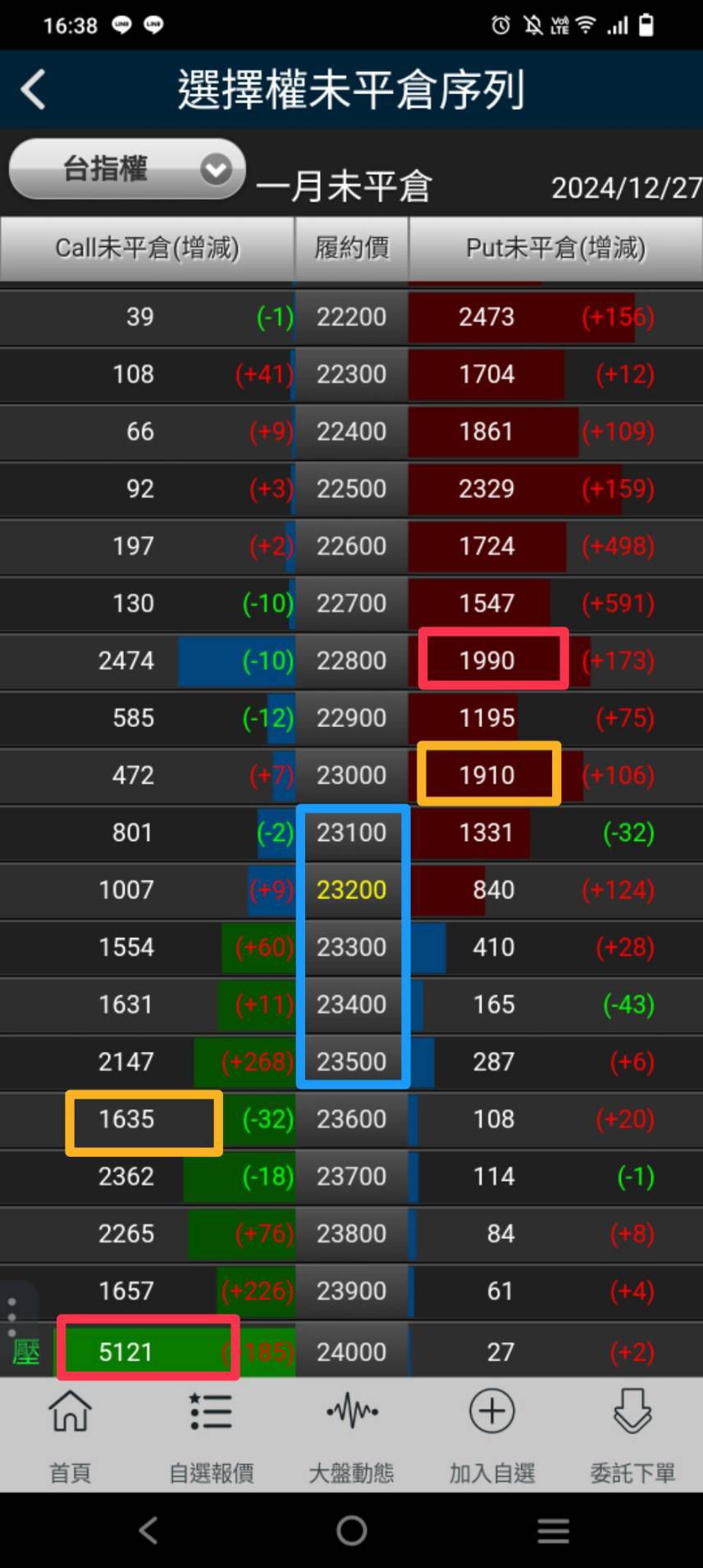Open the 委託下單 order tab
Image resolution: width=703 pixels, height=1568 pixels.
coord(632,1437)
